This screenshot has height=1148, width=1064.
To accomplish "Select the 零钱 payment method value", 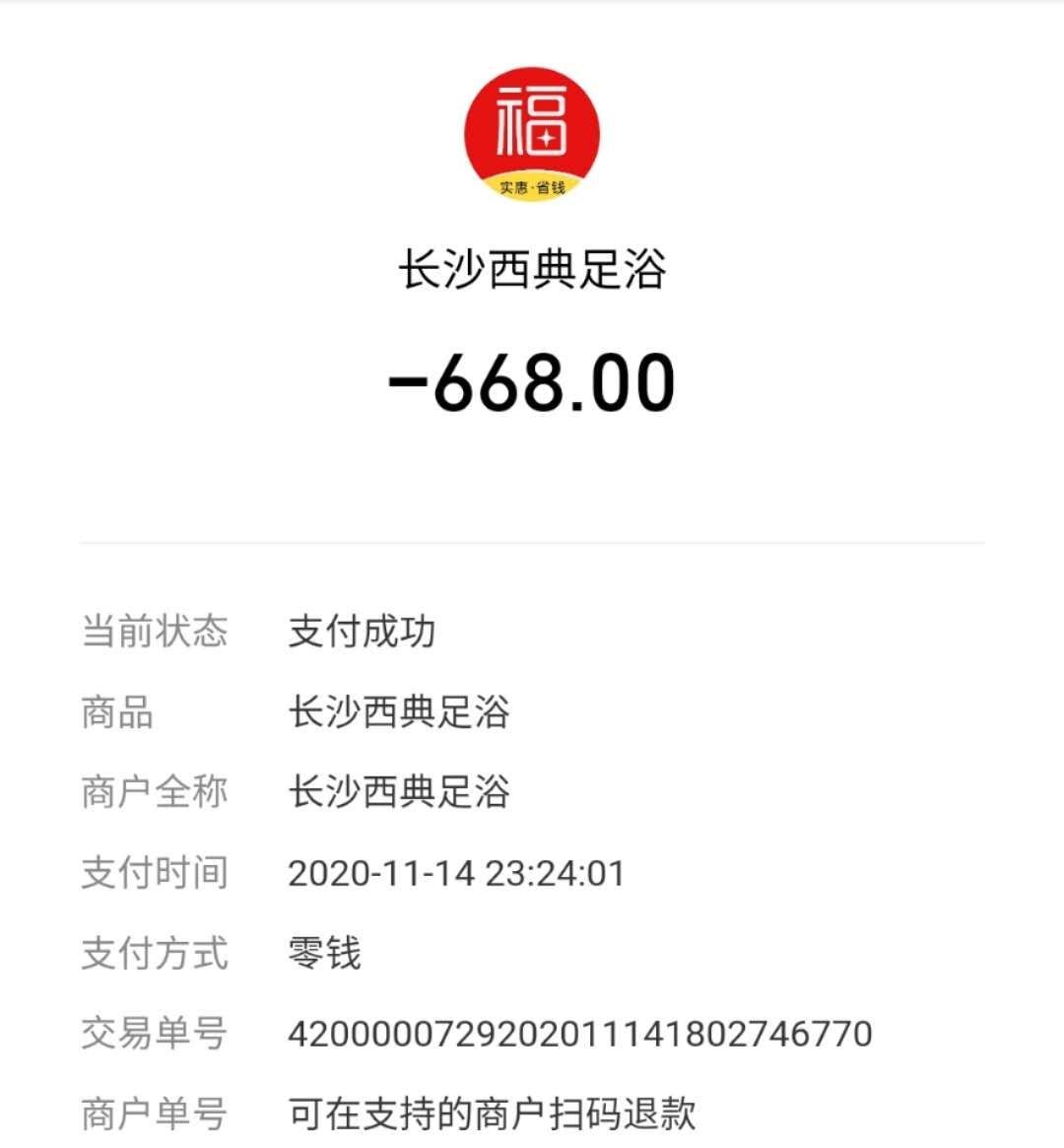I will click(x=325, y=954).
